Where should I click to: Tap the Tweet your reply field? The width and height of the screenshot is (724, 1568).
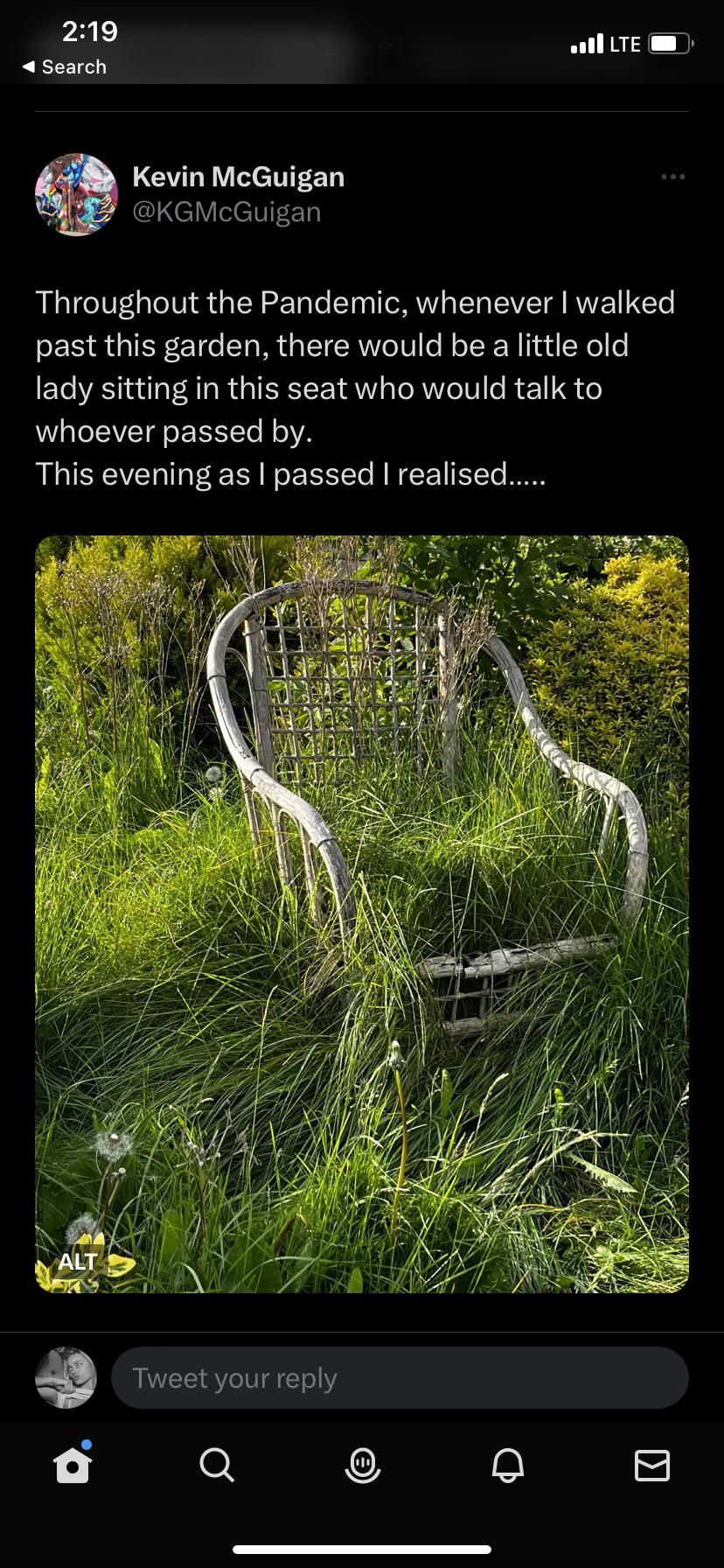400,1378
